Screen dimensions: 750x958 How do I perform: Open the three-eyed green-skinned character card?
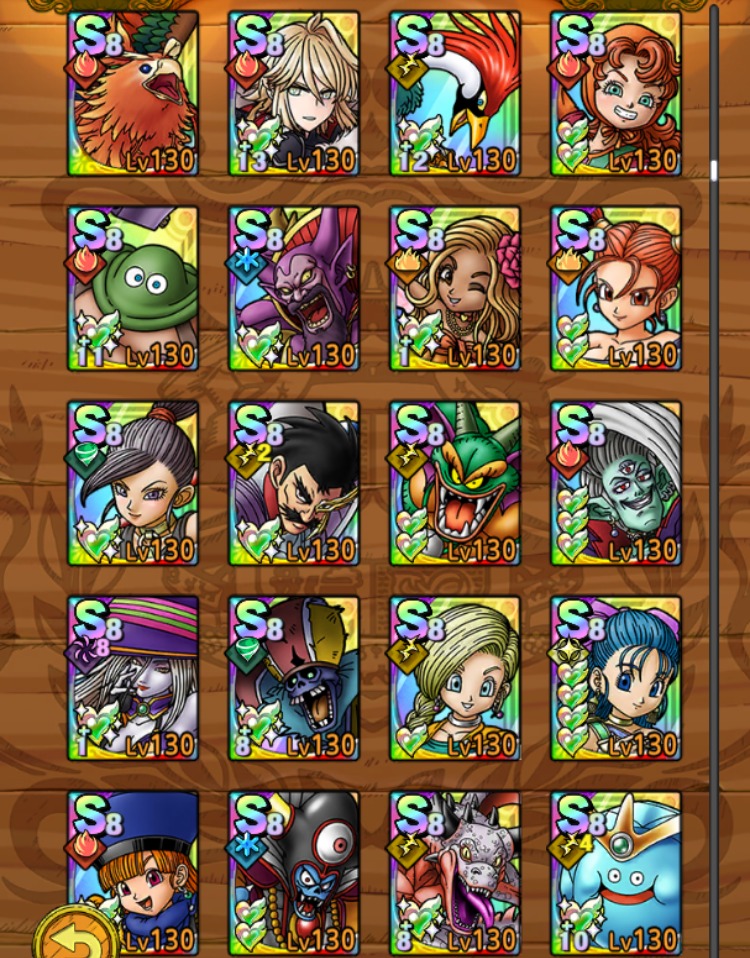[616, 483]
